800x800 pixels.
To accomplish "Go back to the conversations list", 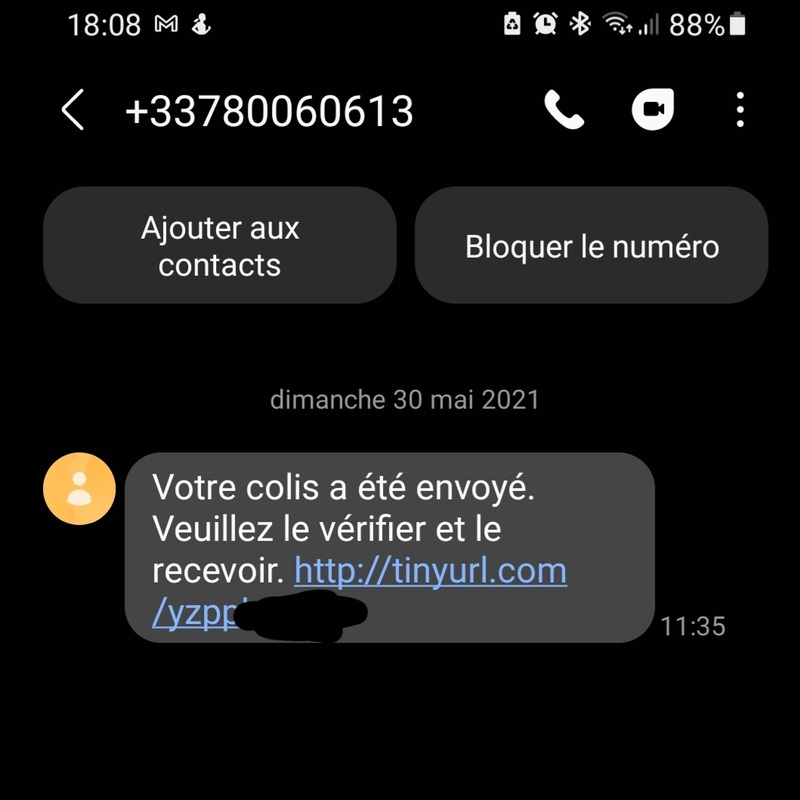I will click(72, 110).
